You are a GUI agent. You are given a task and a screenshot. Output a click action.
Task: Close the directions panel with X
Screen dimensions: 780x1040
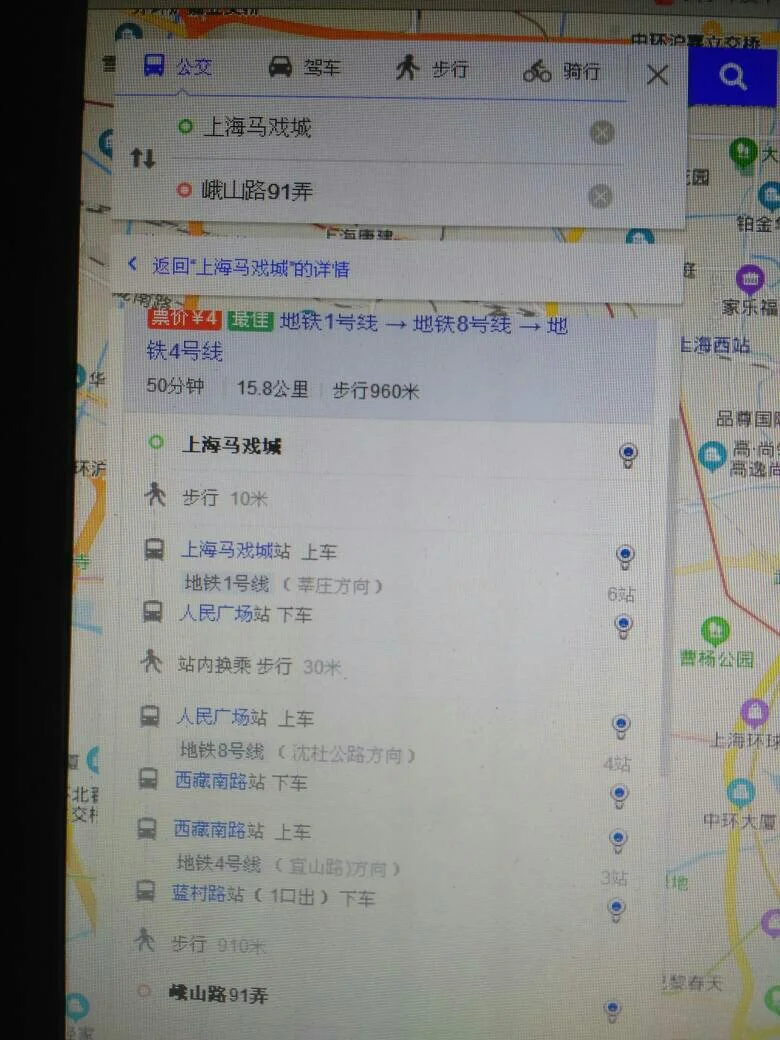(657, 75)
